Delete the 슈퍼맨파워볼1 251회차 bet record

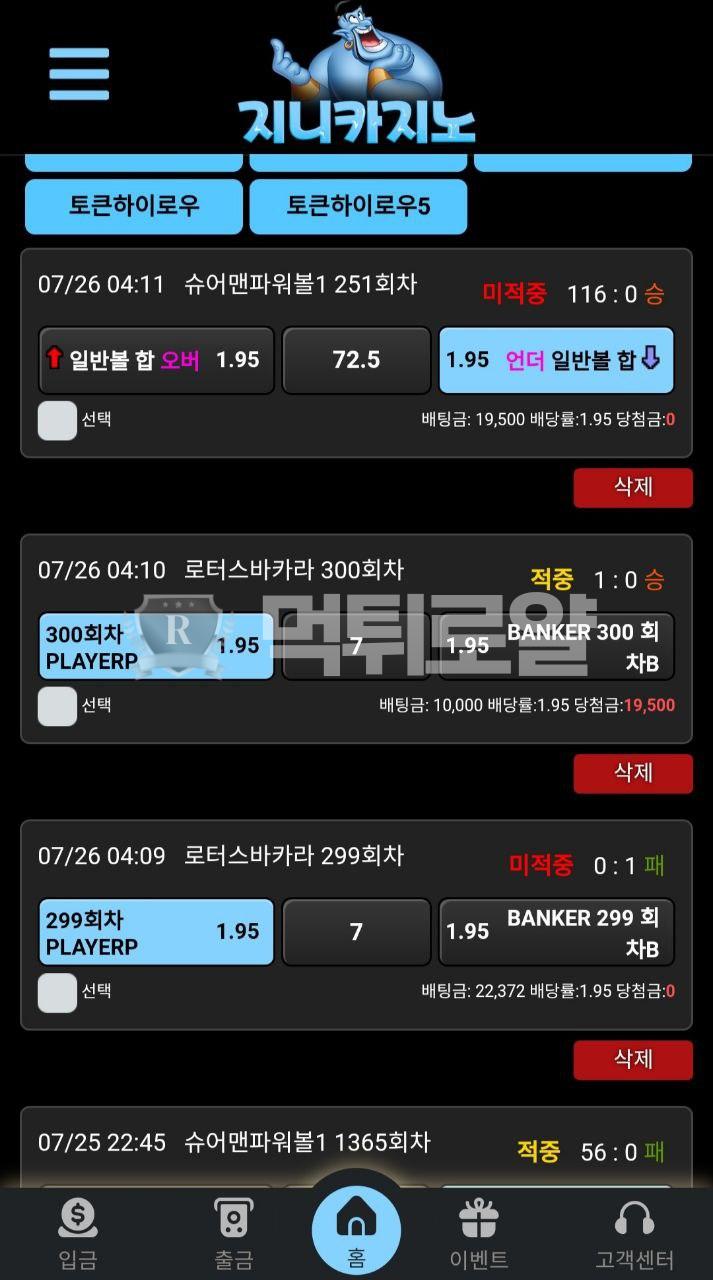(632, 488)
